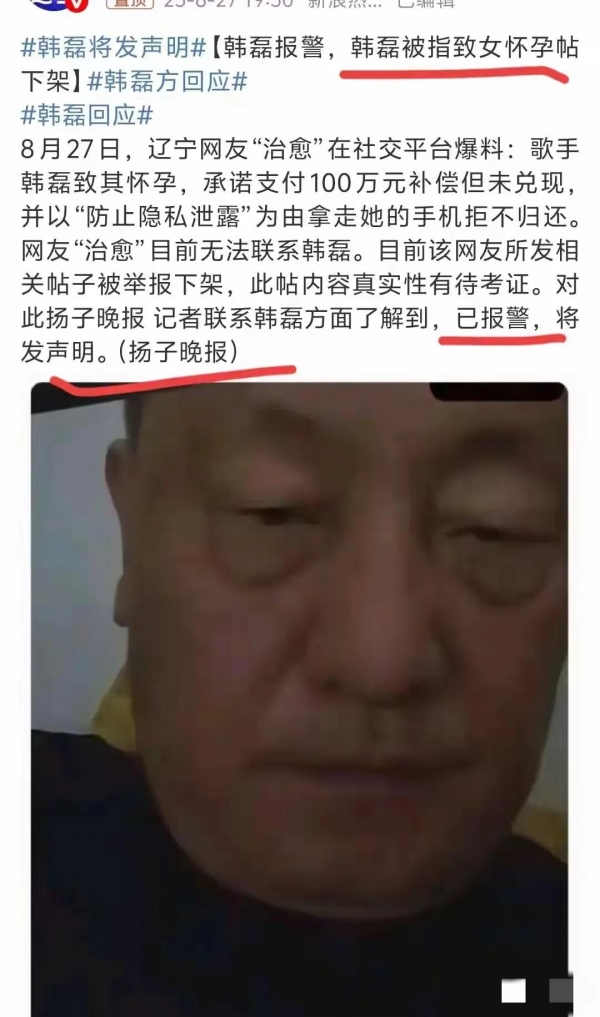Image resolution: width=600 pixels, height=1017 pixels.
Task: Open the #韩磊回应# hashtag
Action: click(x=86, y=115)
